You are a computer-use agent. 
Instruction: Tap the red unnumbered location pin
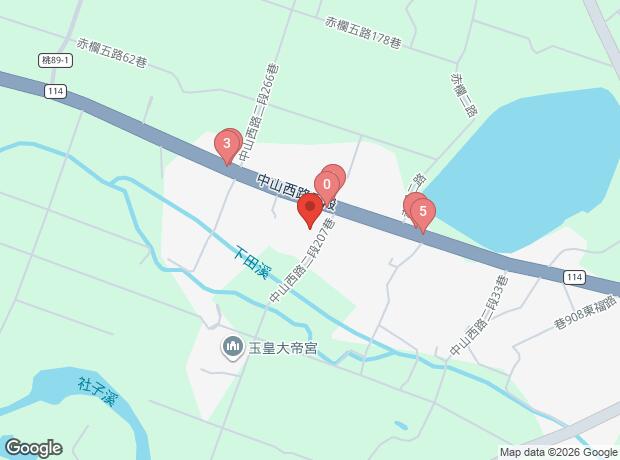309,210
